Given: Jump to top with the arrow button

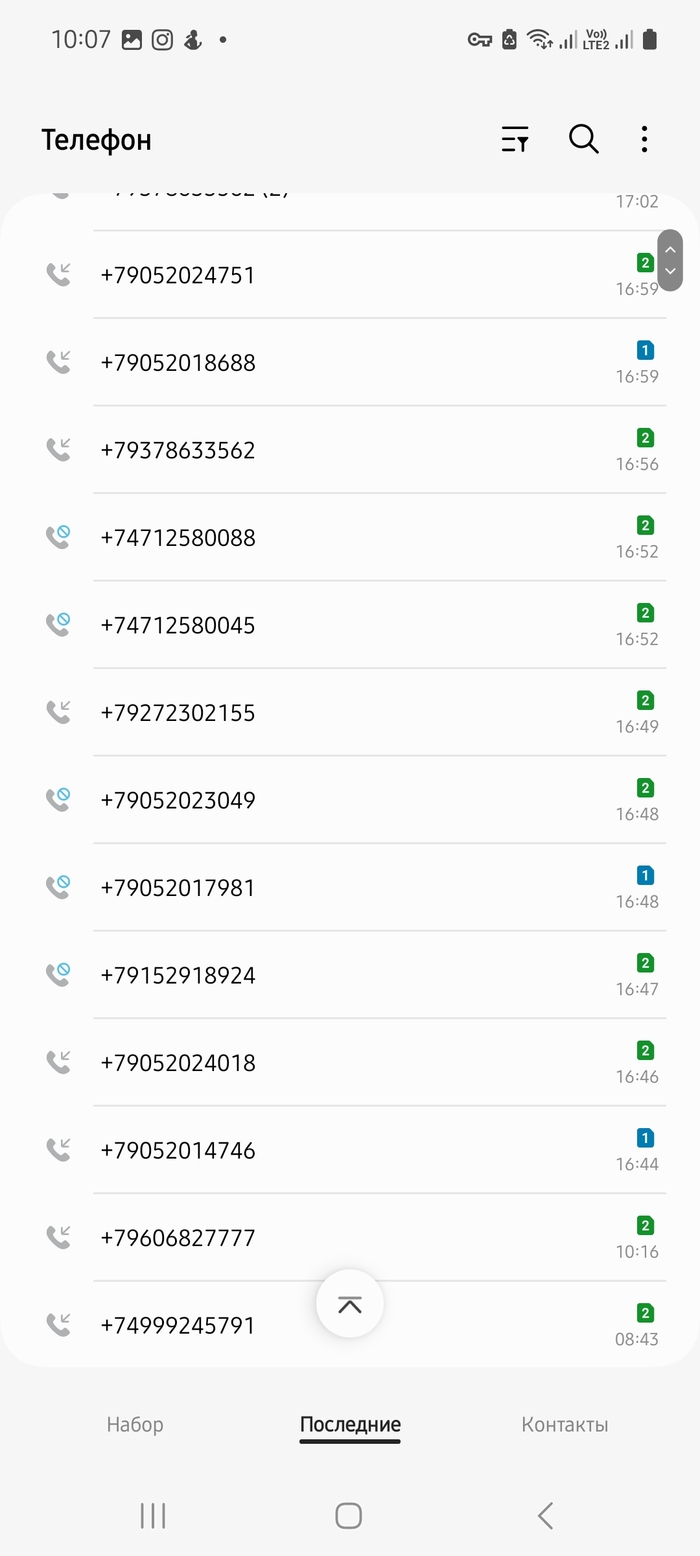Looking at the screenshot, I should point(350,1304).
